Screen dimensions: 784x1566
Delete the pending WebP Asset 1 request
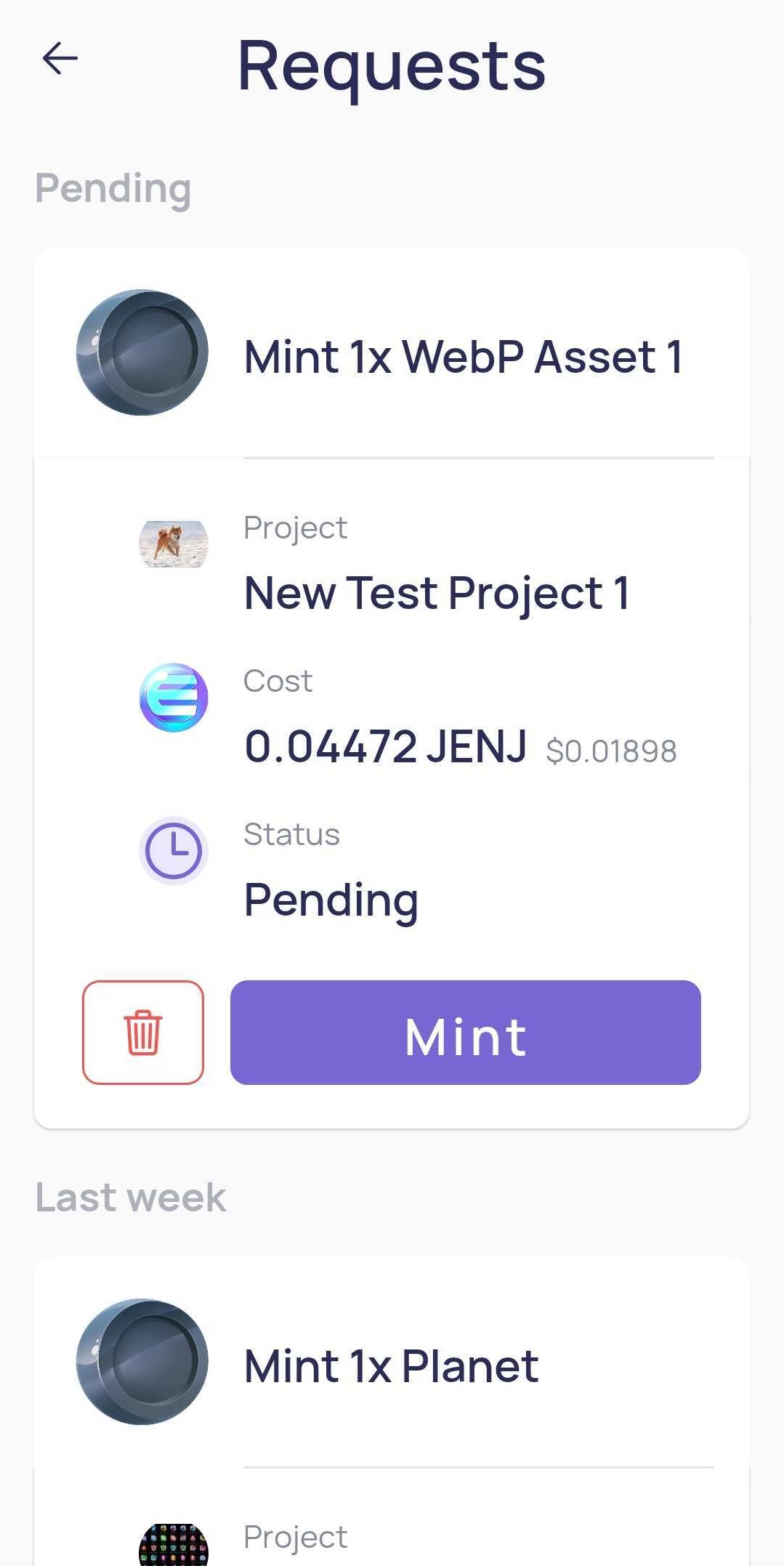pyautogui.click(x=143, y=1032)
